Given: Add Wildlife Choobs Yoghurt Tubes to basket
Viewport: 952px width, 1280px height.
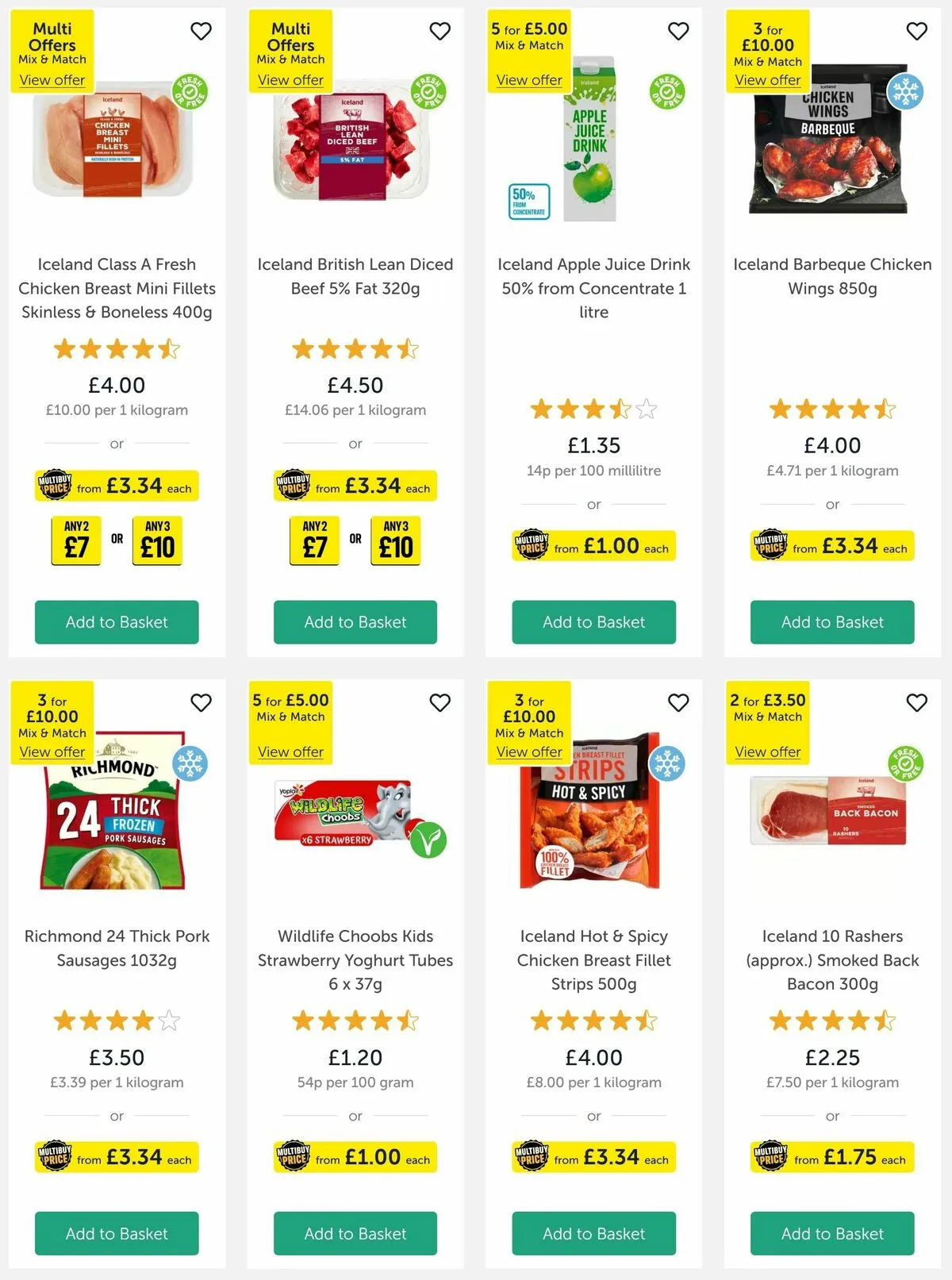Looking at the screenshot, I should click(x=355, y=1232).
